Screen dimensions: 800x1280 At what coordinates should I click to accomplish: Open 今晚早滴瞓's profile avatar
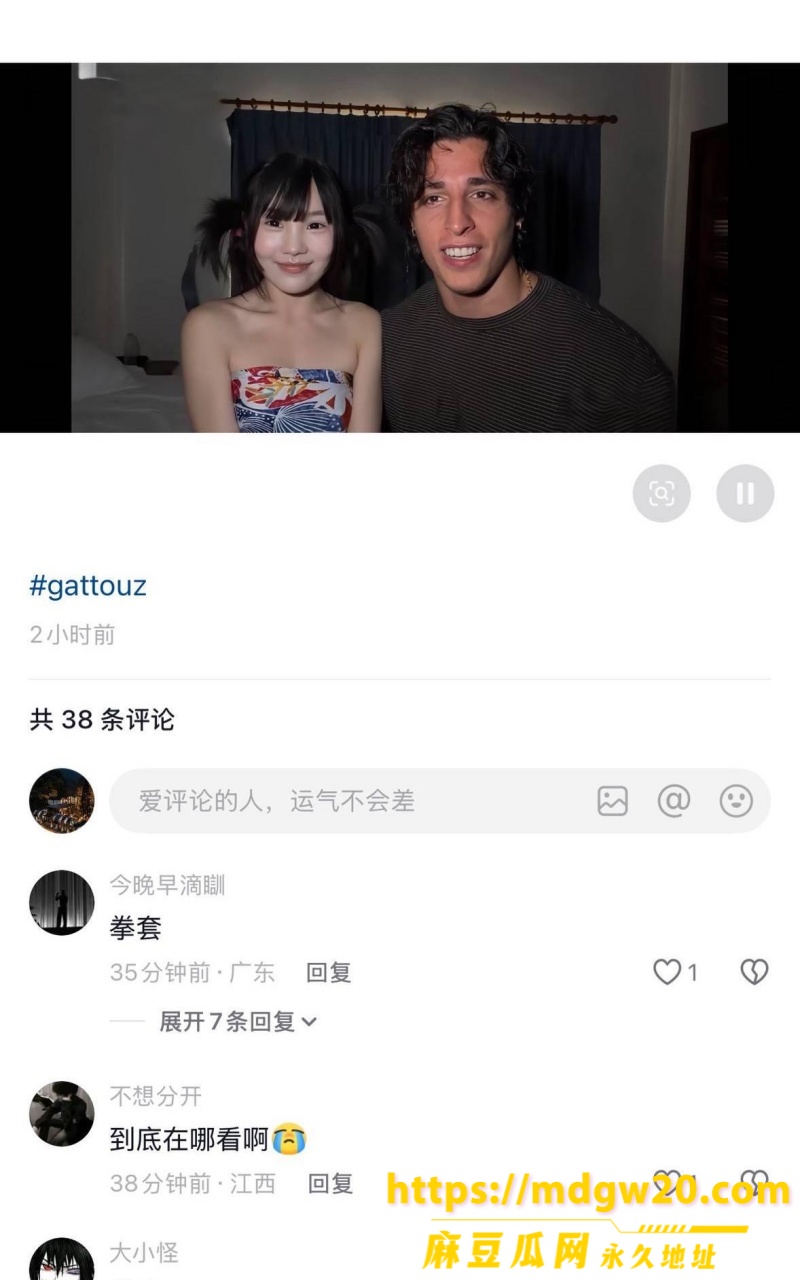(x=62, y=902)
